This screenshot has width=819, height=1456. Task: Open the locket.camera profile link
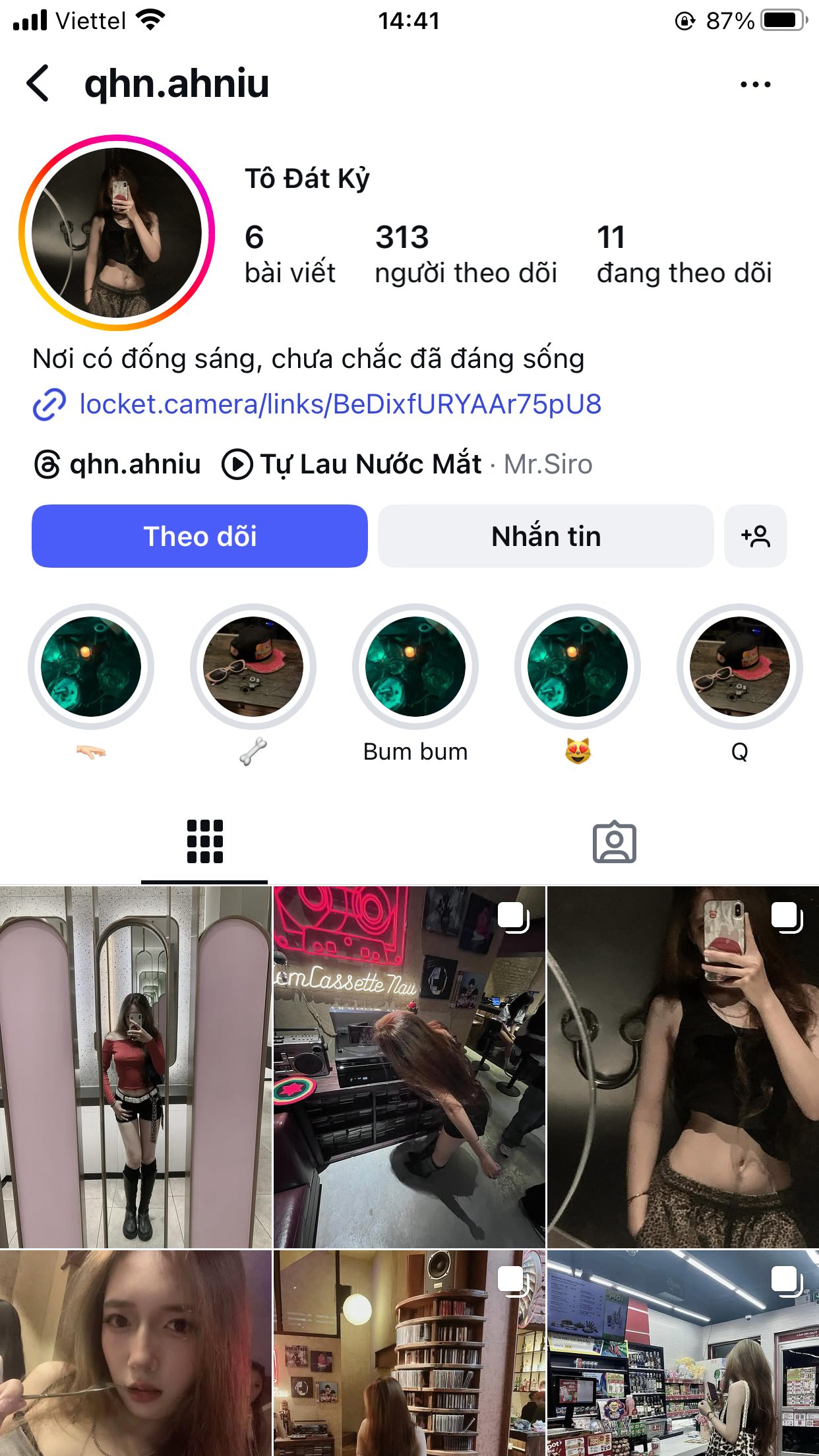click(x=340, y=404)
